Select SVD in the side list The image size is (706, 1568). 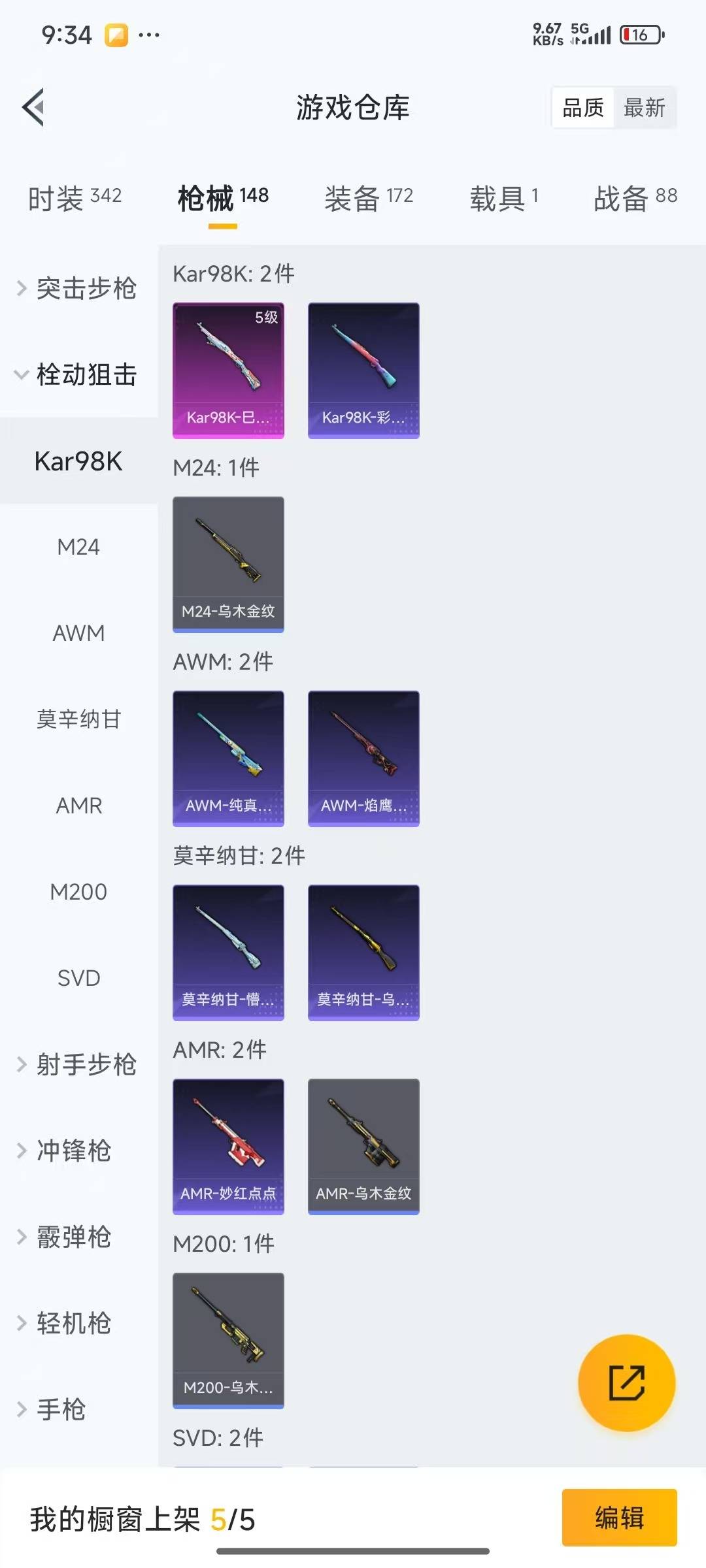tap(78, 978)
